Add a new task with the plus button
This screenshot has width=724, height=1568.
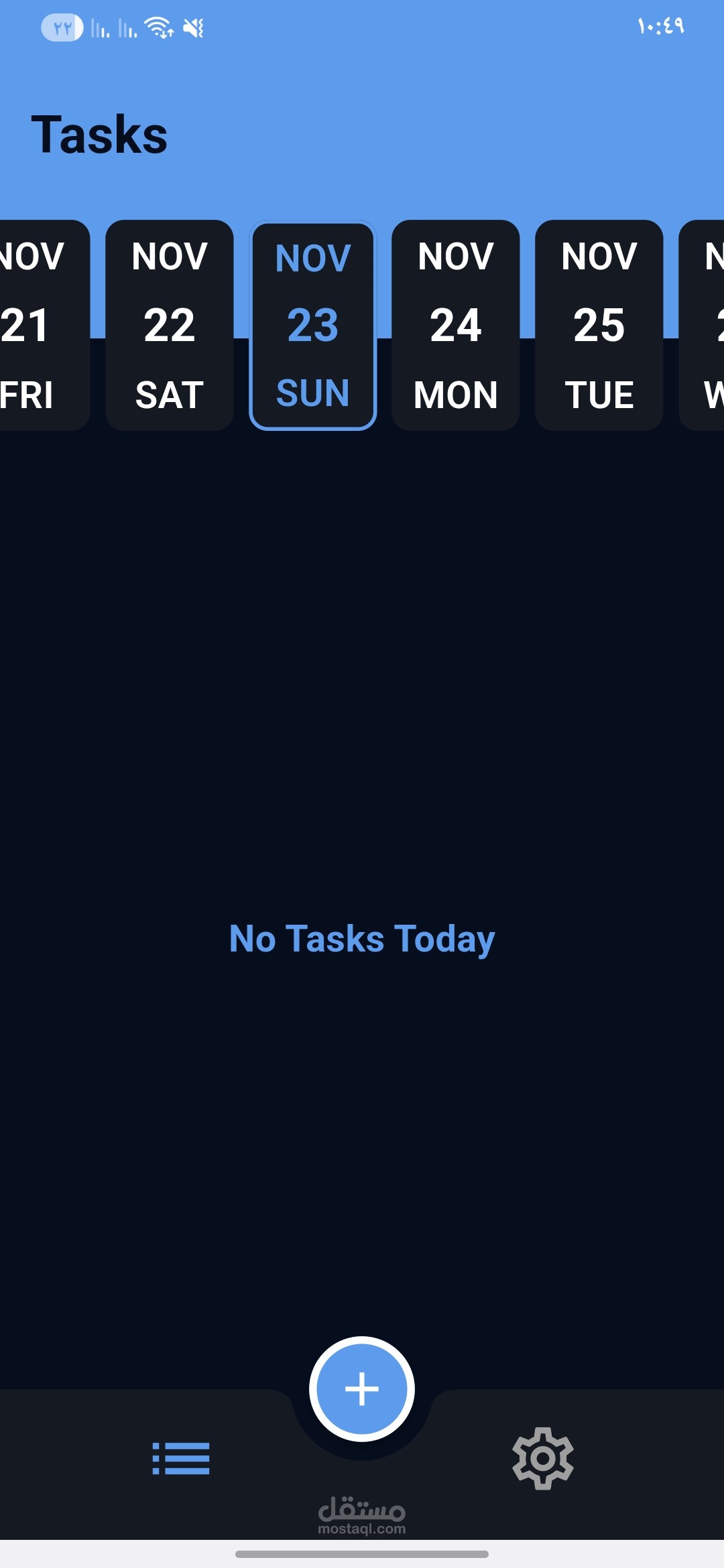(x=361, y=1388)
